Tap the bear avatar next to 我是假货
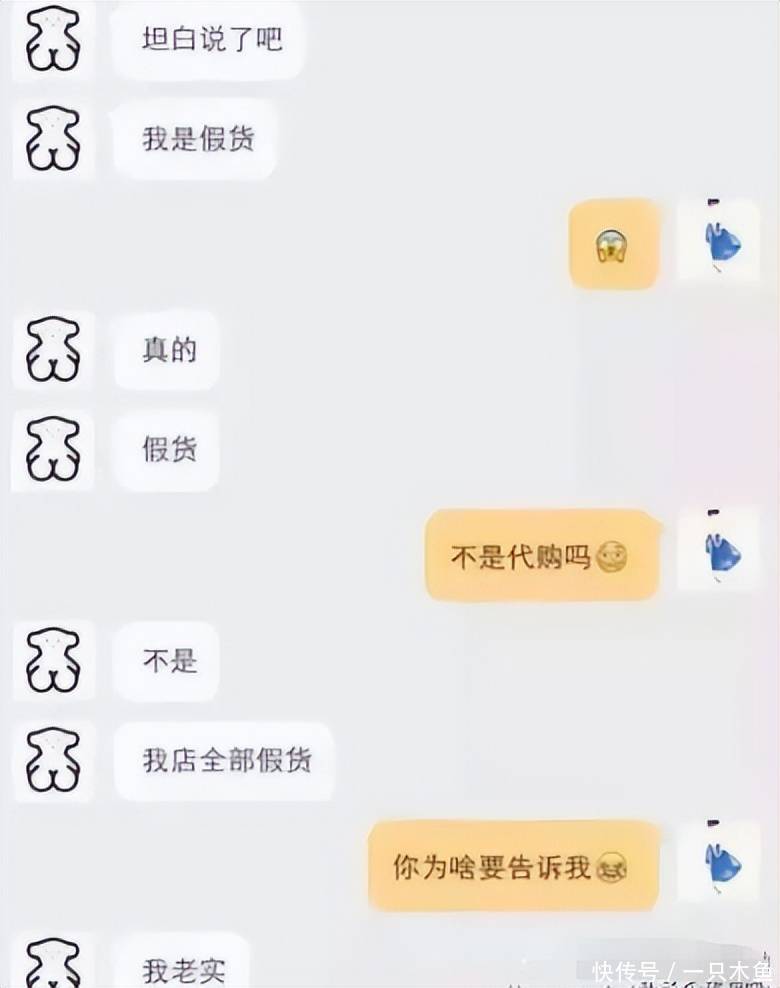The image size is (780, 988). pos(54,139)
